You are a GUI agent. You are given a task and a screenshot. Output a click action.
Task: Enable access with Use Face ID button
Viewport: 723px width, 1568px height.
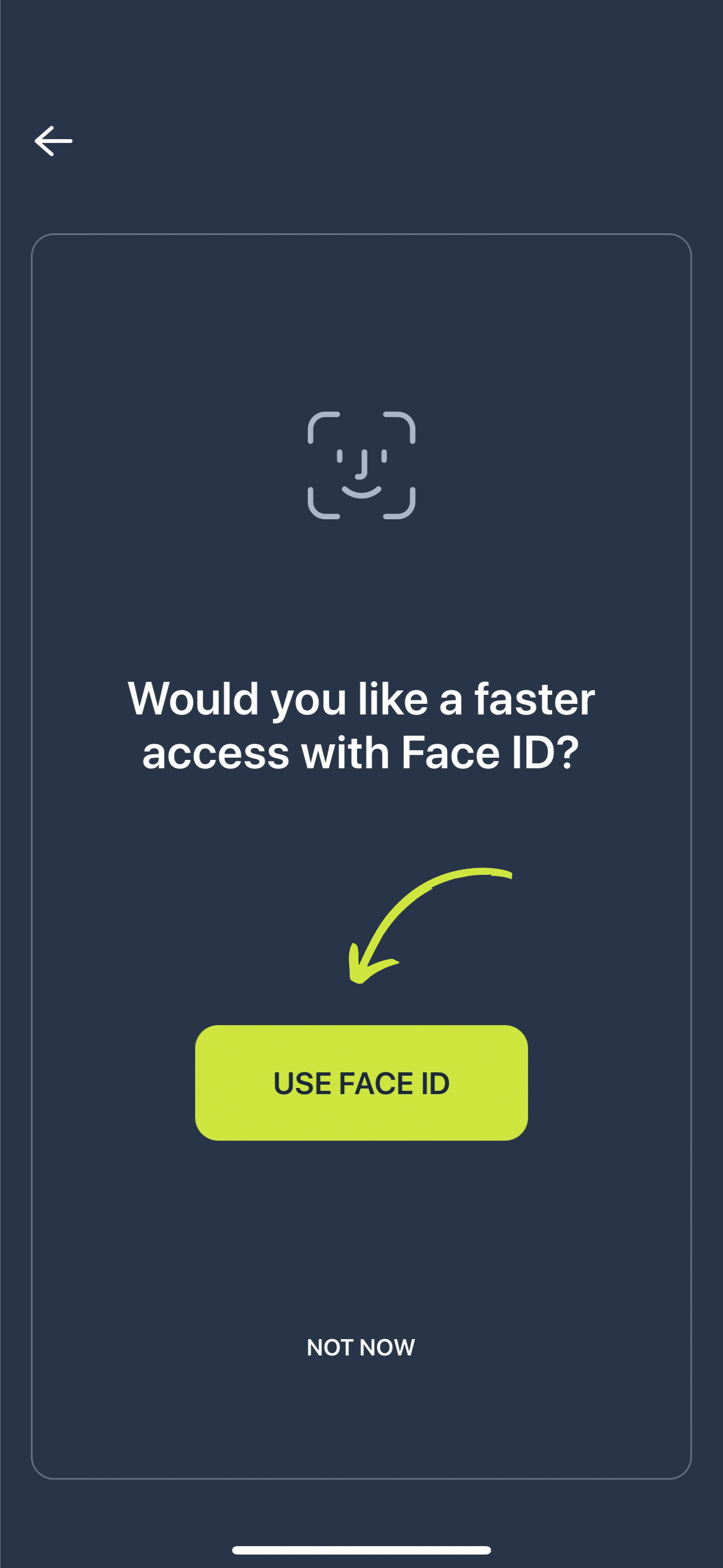(361, 1083)
